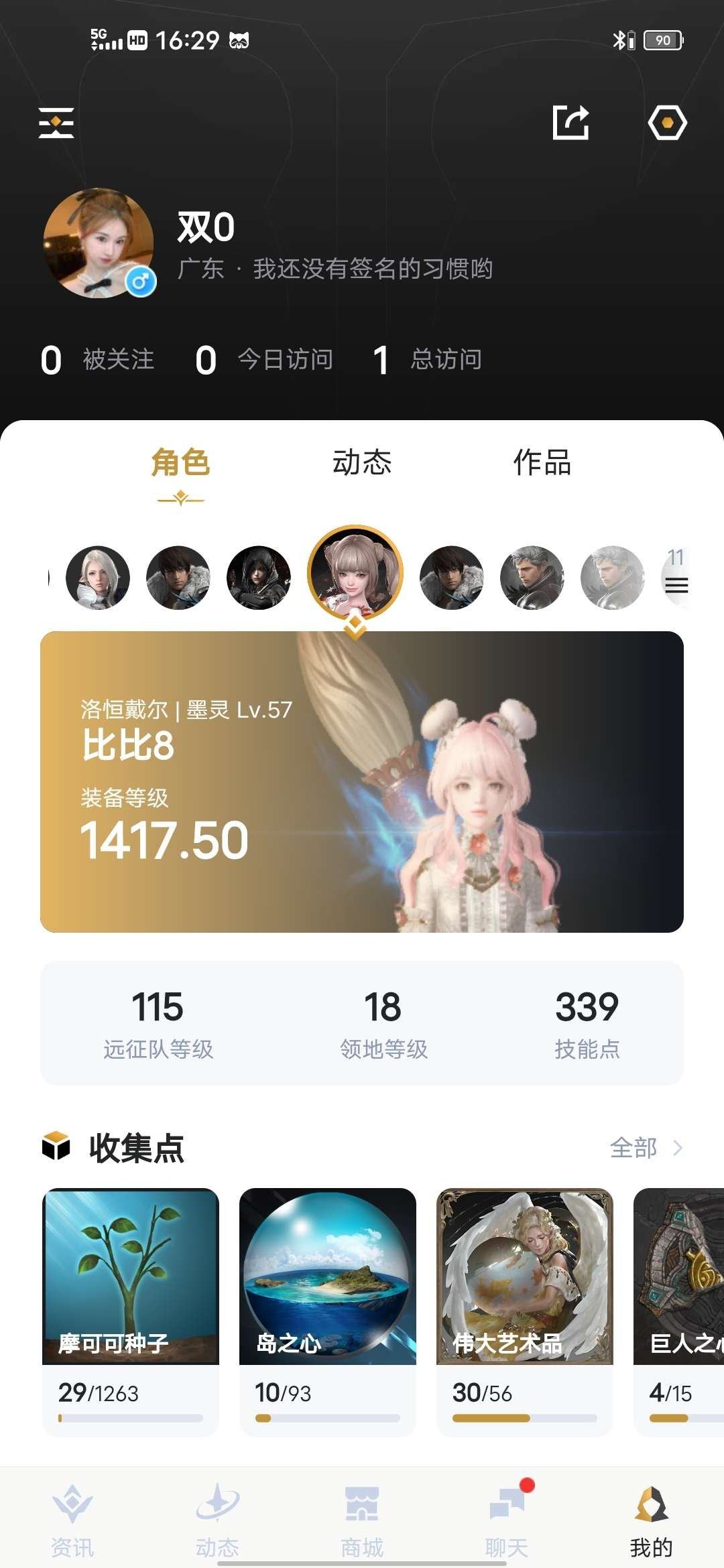Switch to the 动态 tab
The width and height of the screenshot is (724, 1568).
click(x=362, y=462)
